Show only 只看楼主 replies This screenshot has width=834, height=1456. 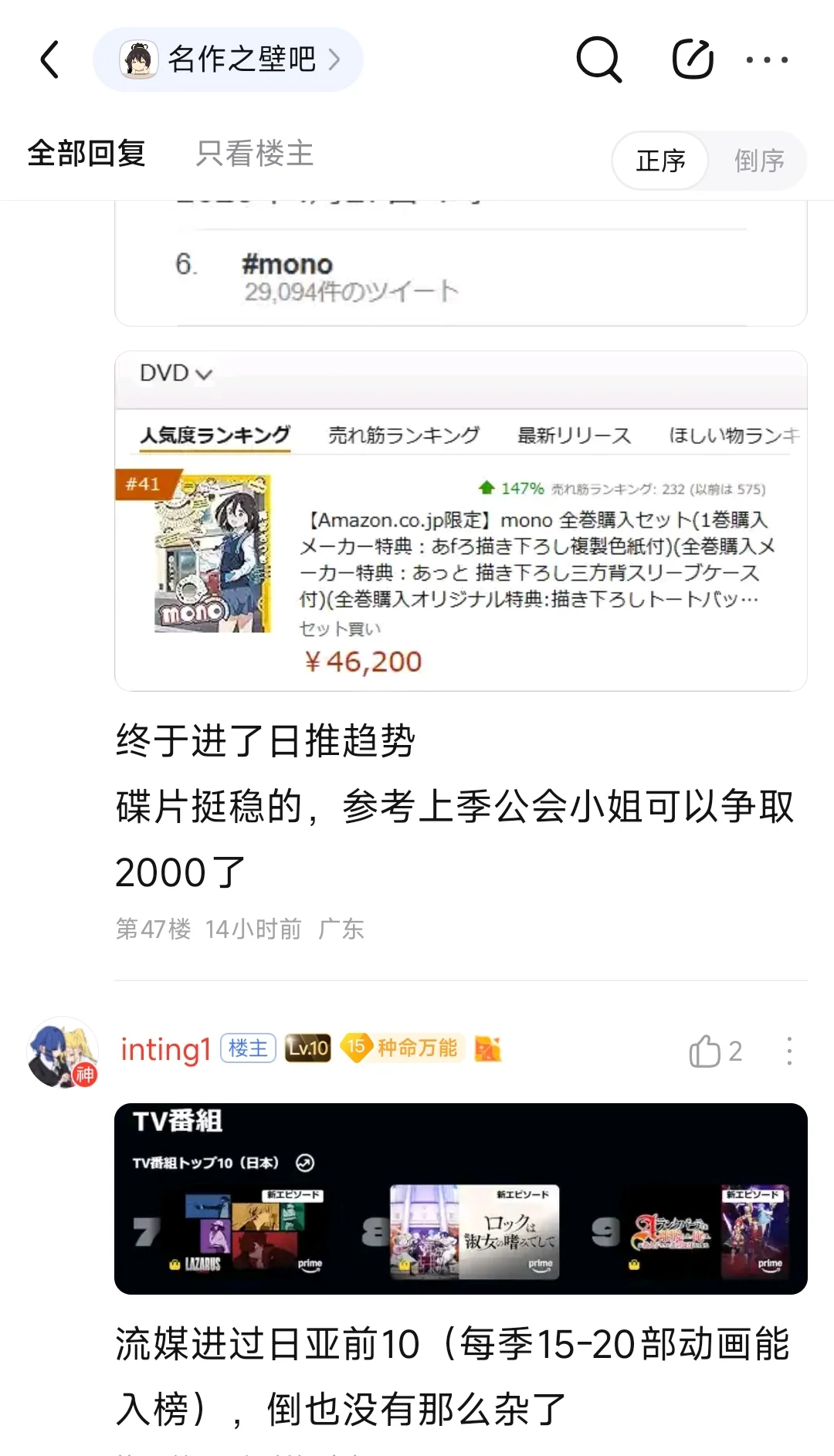coord(255,154)
